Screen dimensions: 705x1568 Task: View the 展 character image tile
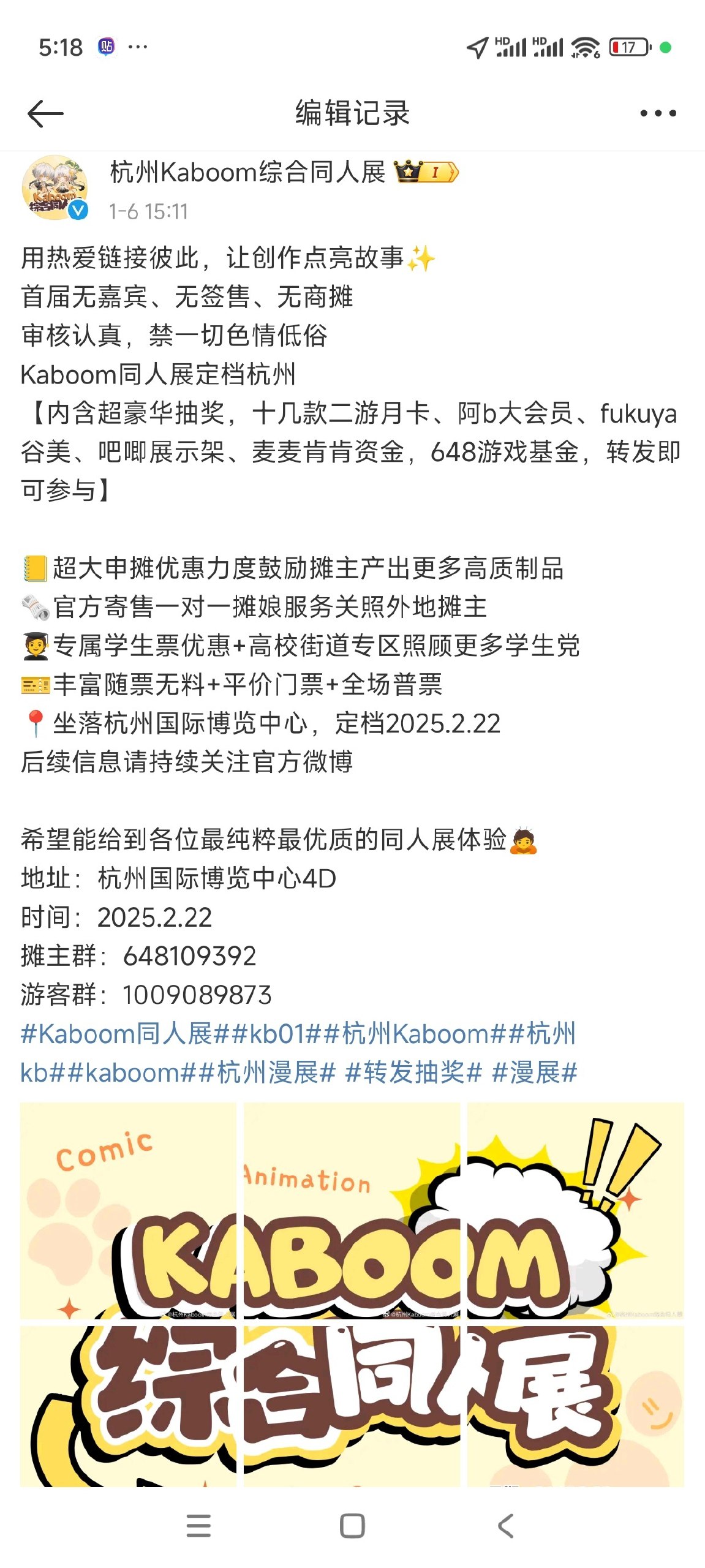(x=575, y=1406)
